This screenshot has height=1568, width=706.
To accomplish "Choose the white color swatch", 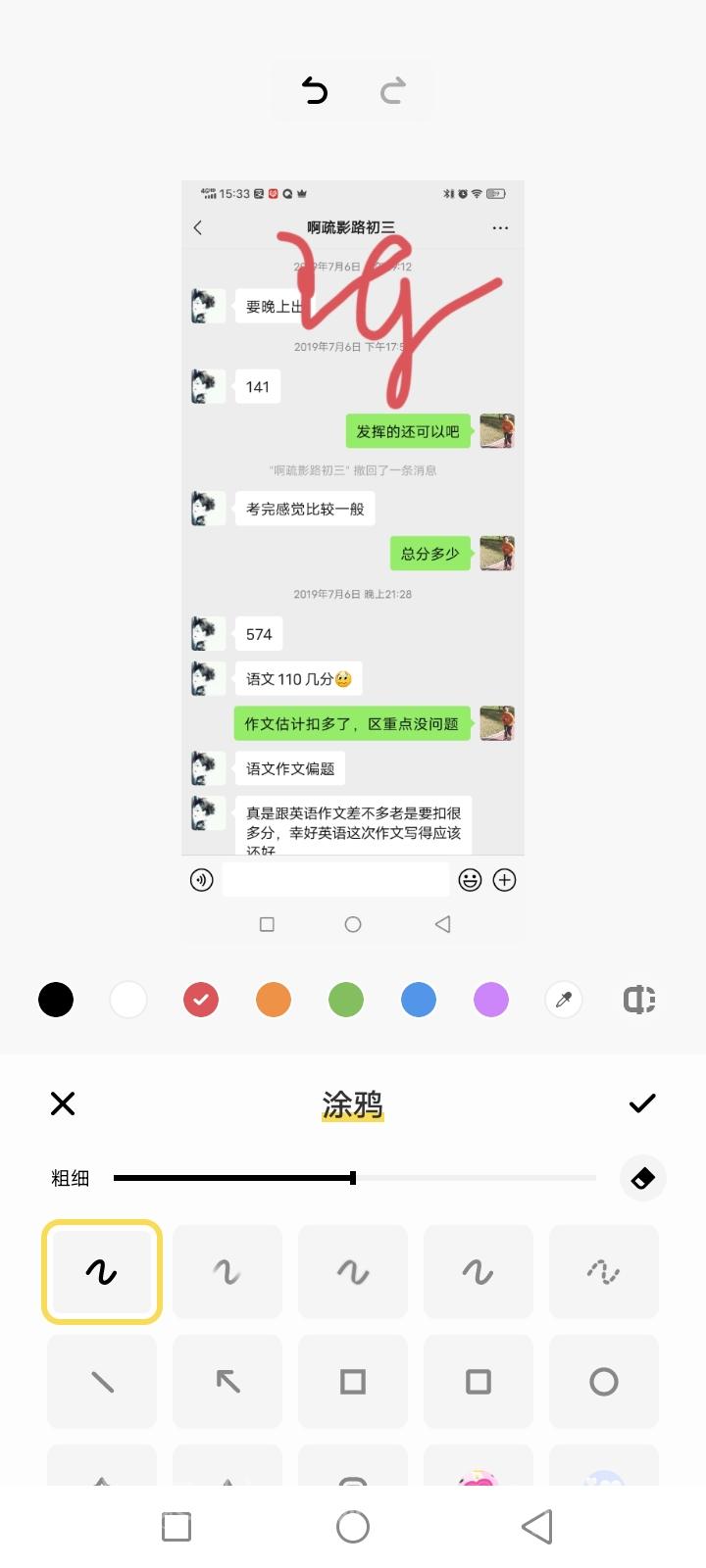I will (128, 1000).
